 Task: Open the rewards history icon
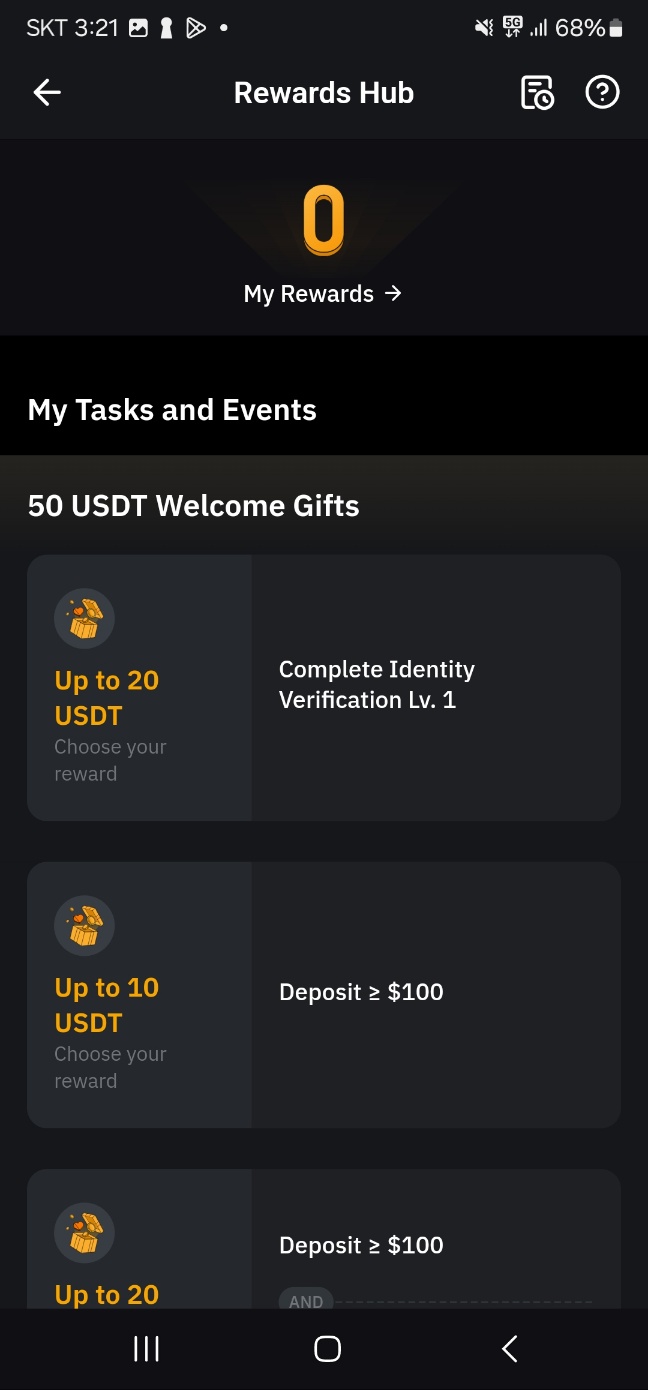(x=537, y=93)
